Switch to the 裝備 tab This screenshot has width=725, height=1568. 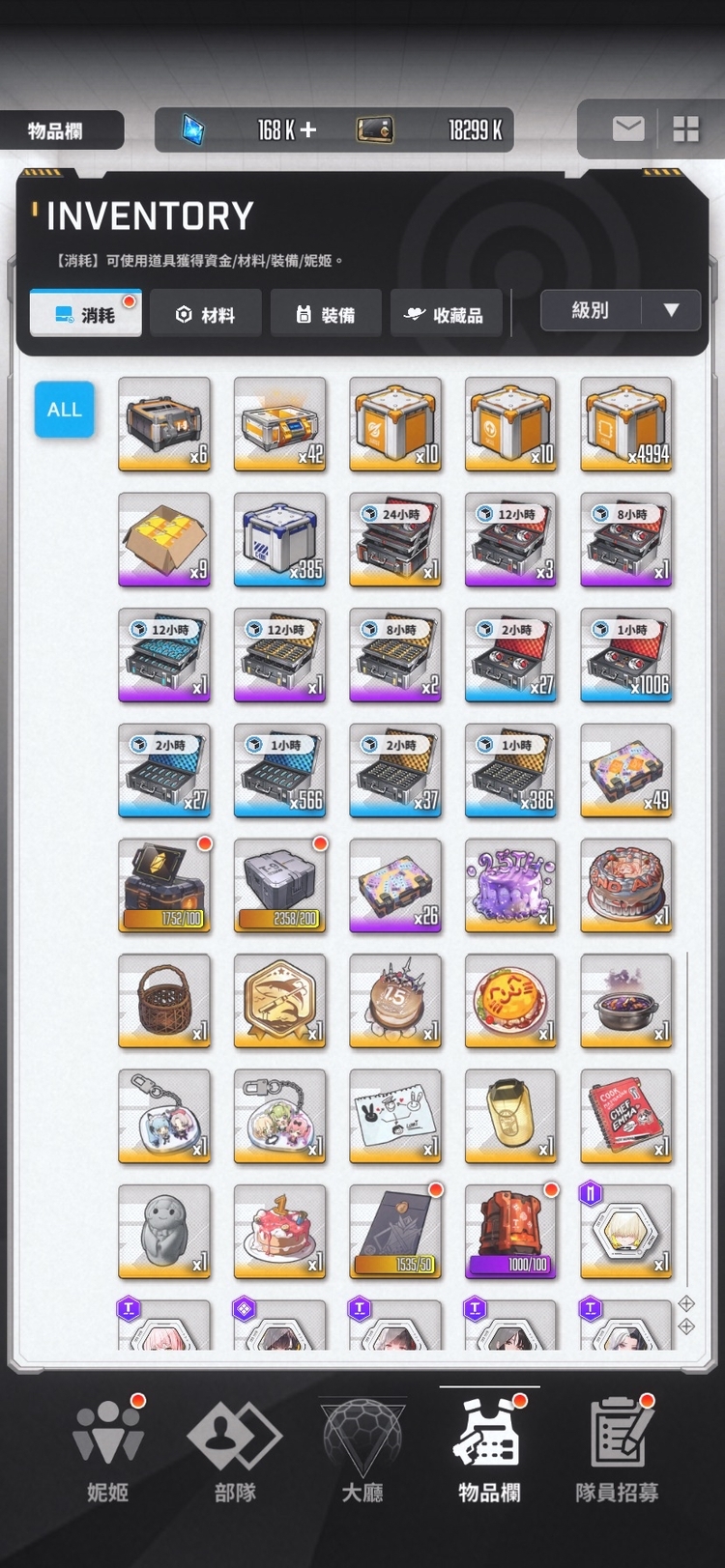[x=326, y=314]
